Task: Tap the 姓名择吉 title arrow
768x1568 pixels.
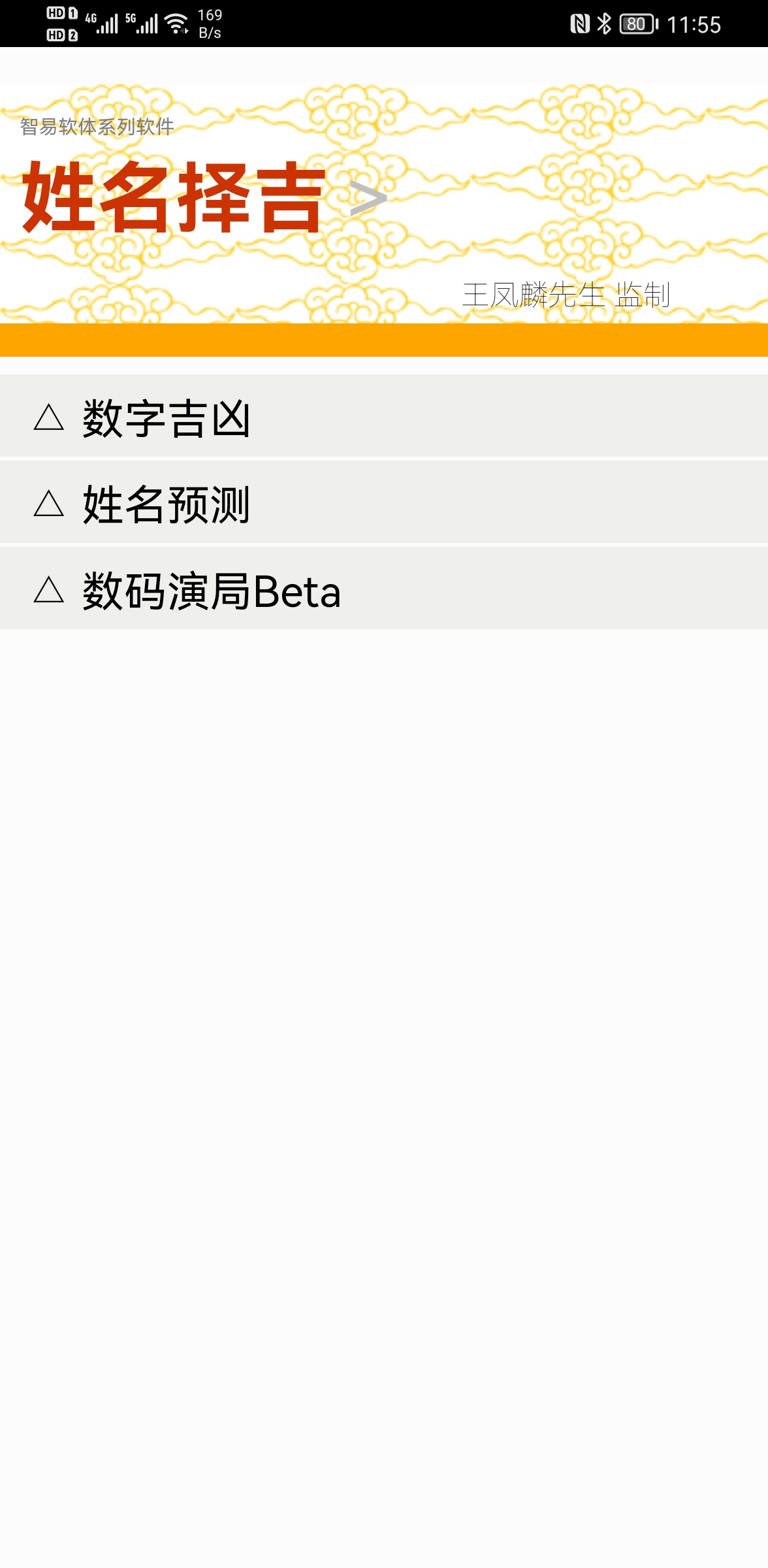Action: coord(368,199)
